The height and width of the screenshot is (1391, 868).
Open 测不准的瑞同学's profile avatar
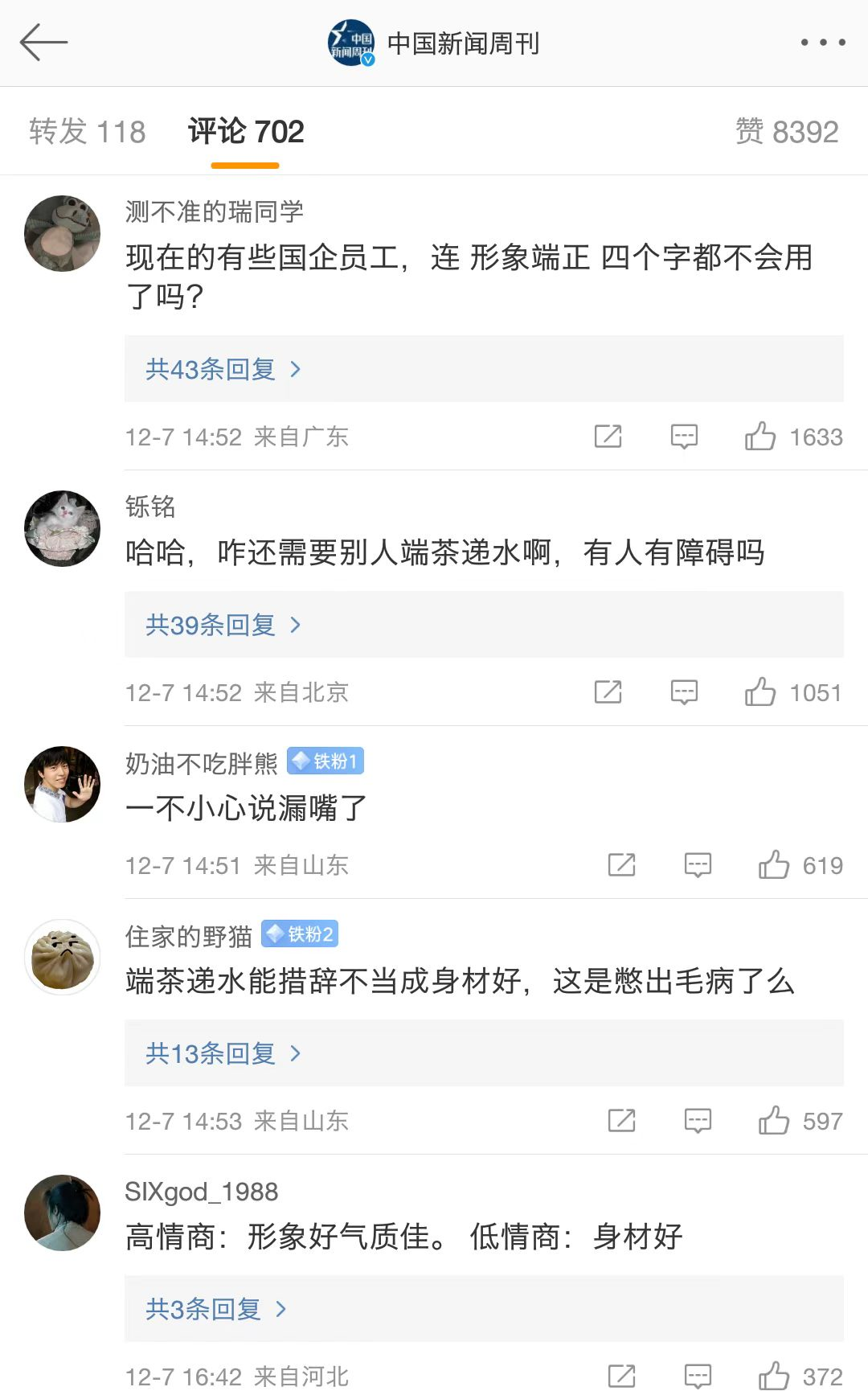pyautogui.click(x=63, y=233)
